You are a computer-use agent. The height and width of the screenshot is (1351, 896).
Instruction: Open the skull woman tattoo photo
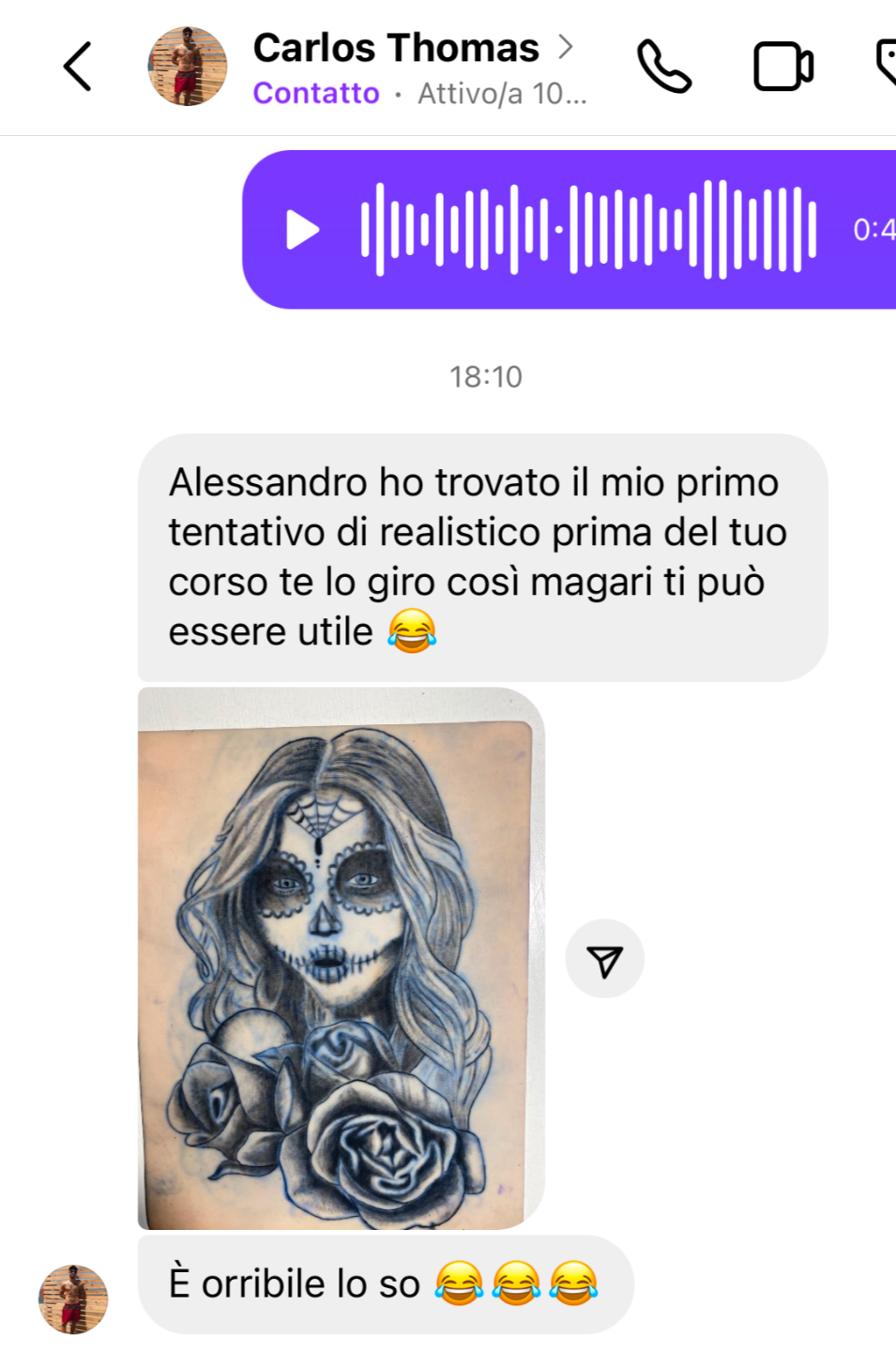click(x=341, y=958)
